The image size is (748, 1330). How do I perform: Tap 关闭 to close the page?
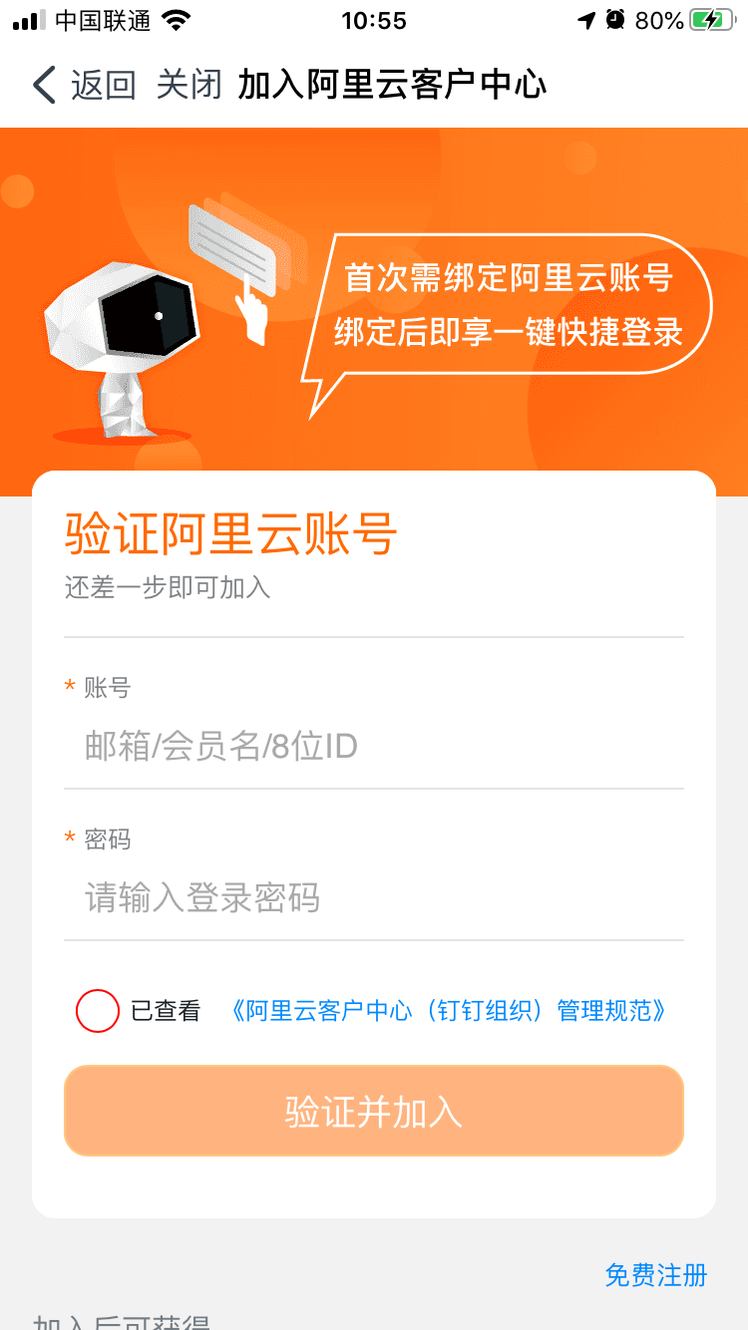point(191,85)
